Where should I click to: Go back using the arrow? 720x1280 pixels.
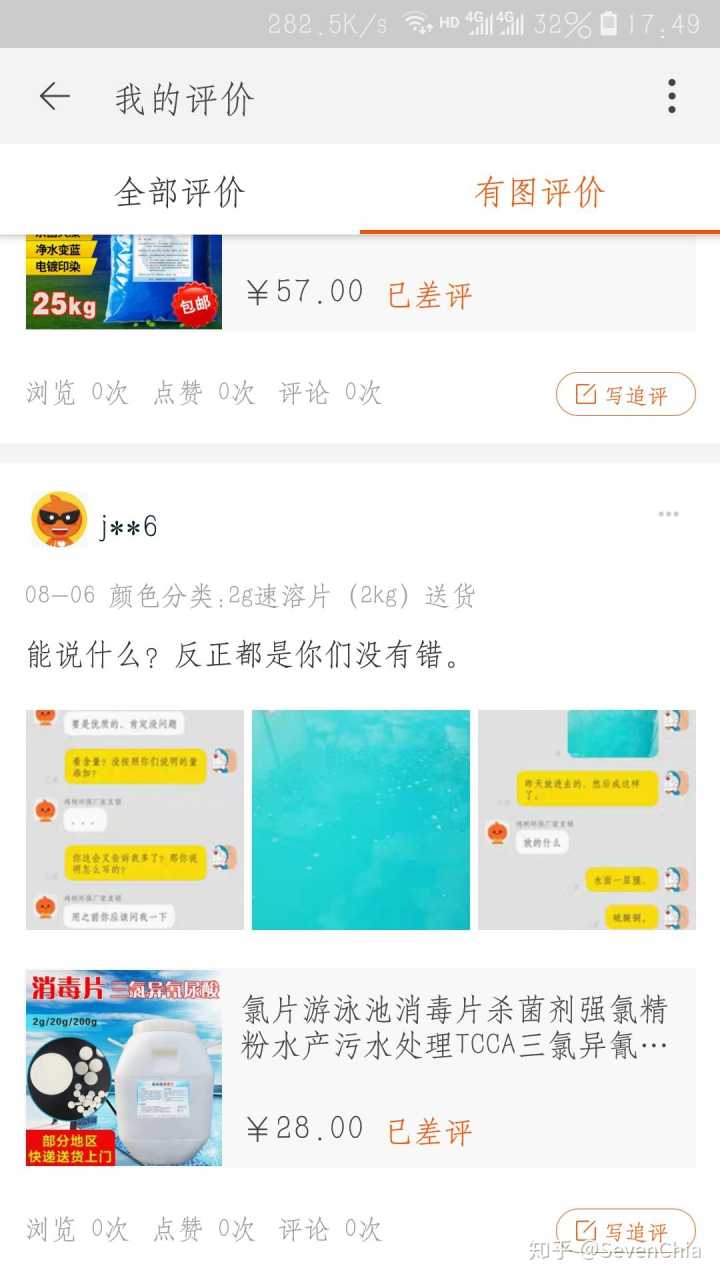point(54,96)
